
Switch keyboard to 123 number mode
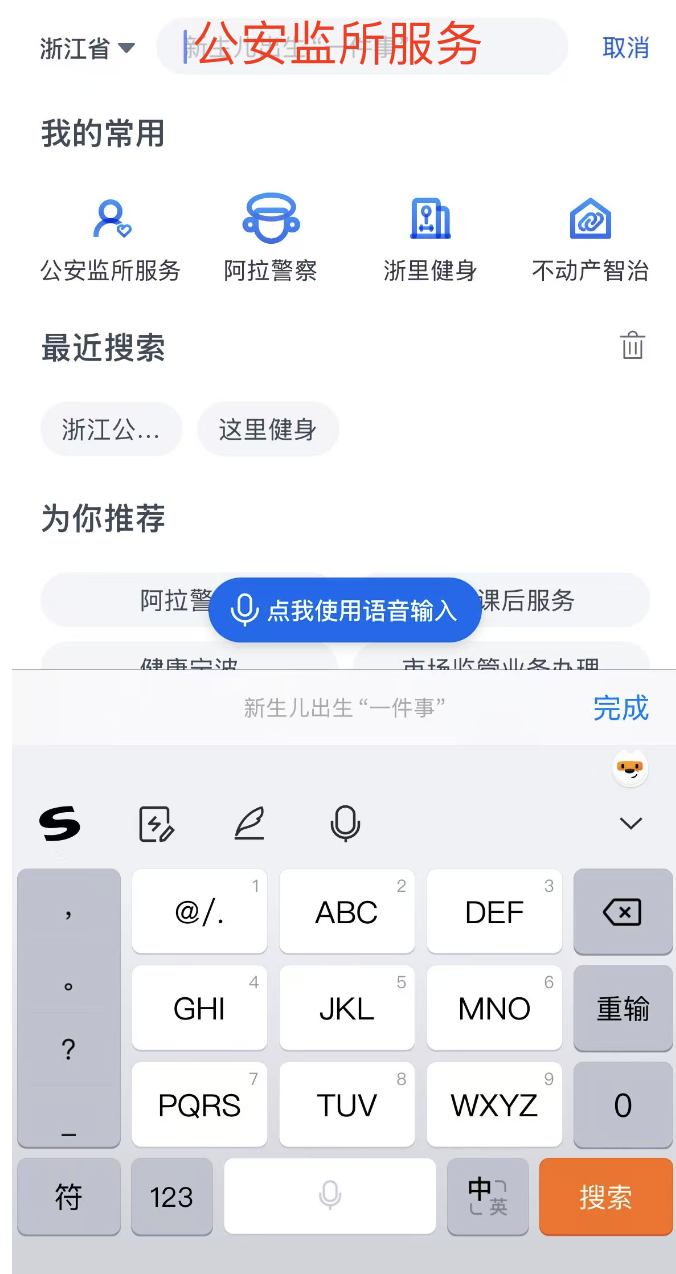click(171, 1197)
